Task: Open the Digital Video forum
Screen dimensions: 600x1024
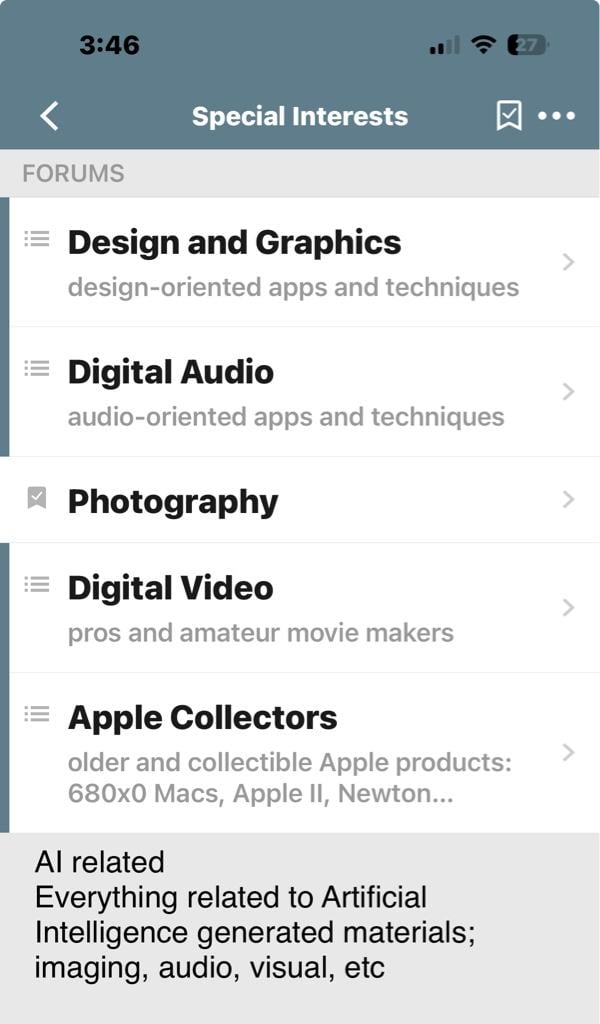Action: [300, 607]
